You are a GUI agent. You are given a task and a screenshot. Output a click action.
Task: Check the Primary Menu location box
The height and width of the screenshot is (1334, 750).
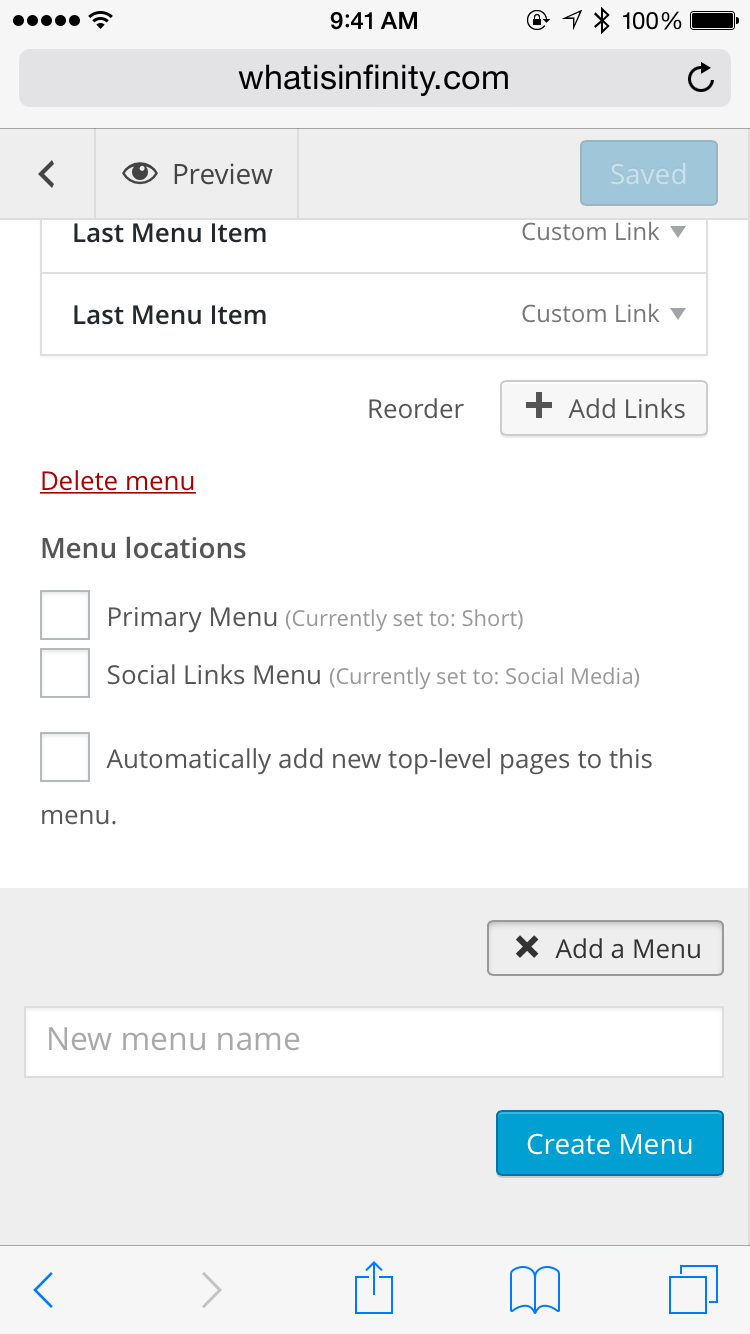[x=65, y=615]
